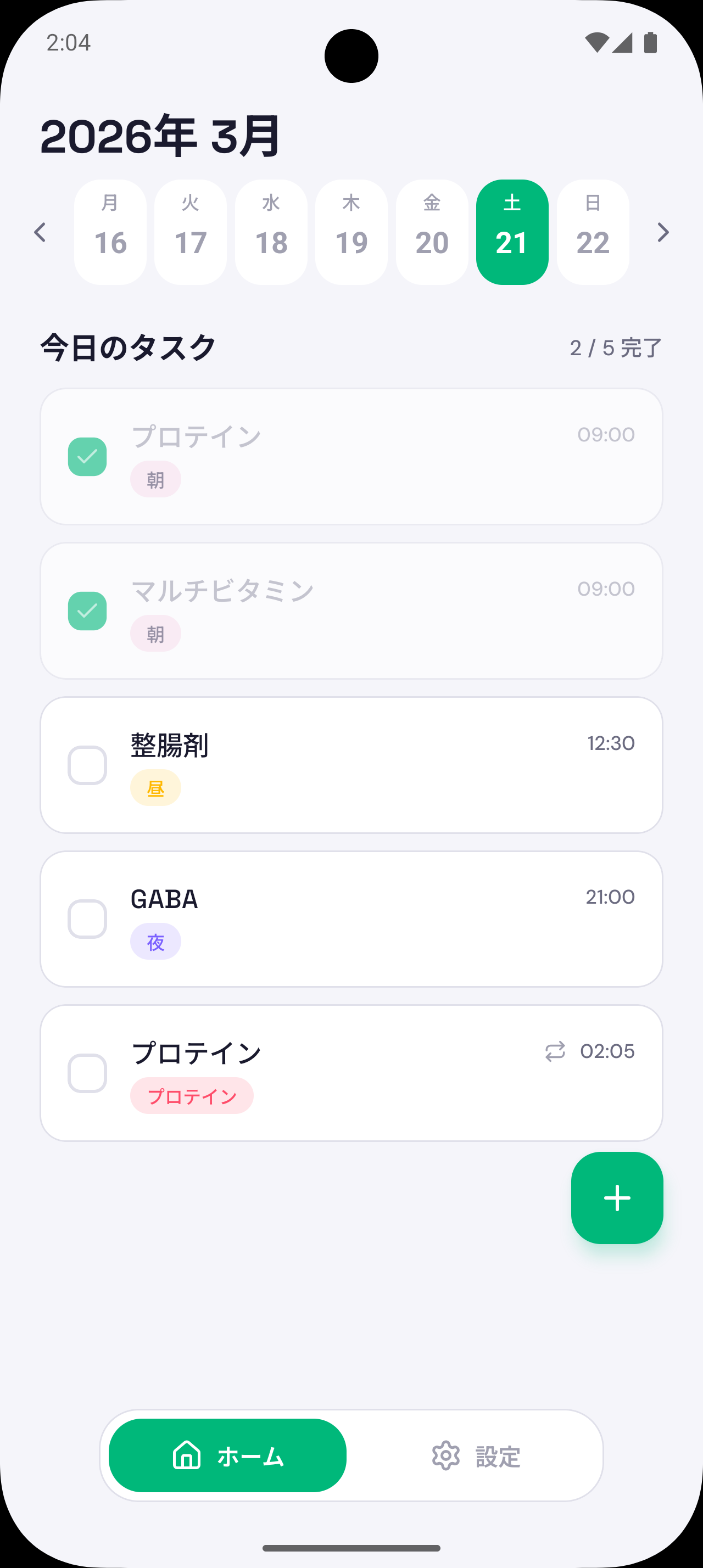Go to next week with right chevron

[x=663, y=232]
